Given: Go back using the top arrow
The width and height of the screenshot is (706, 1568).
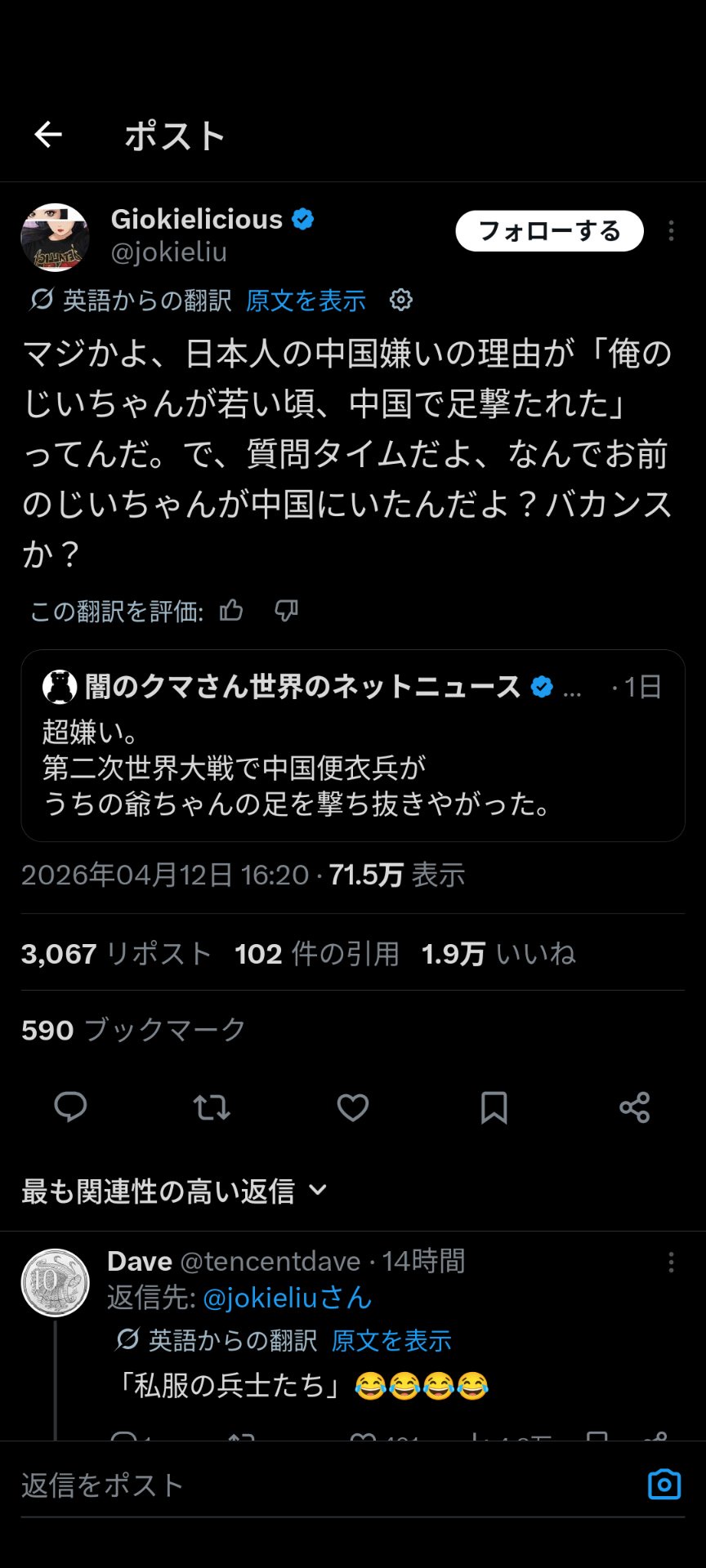Looking at the screenshot, I should pos(48,135).
